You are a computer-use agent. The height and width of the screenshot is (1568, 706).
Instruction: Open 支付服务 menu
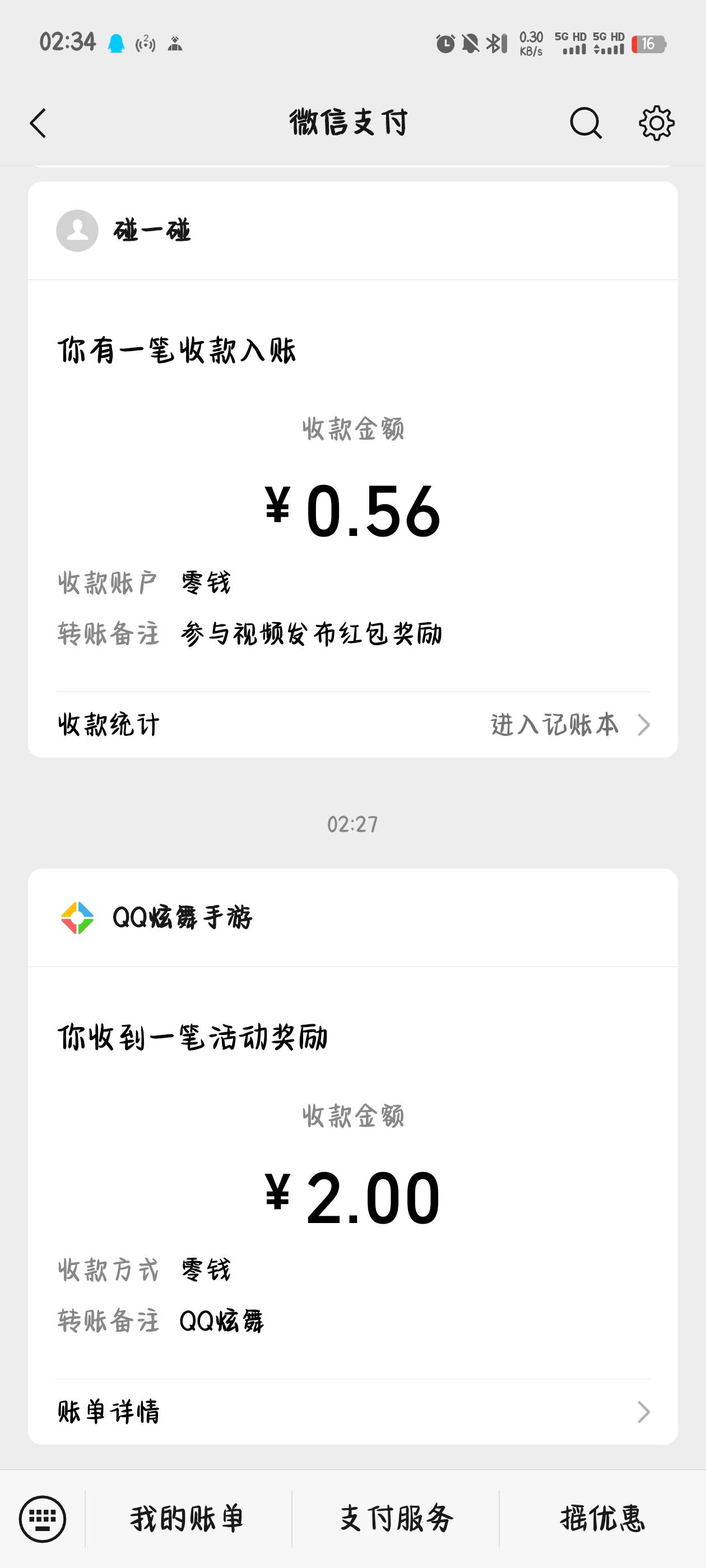[396, 1519]
